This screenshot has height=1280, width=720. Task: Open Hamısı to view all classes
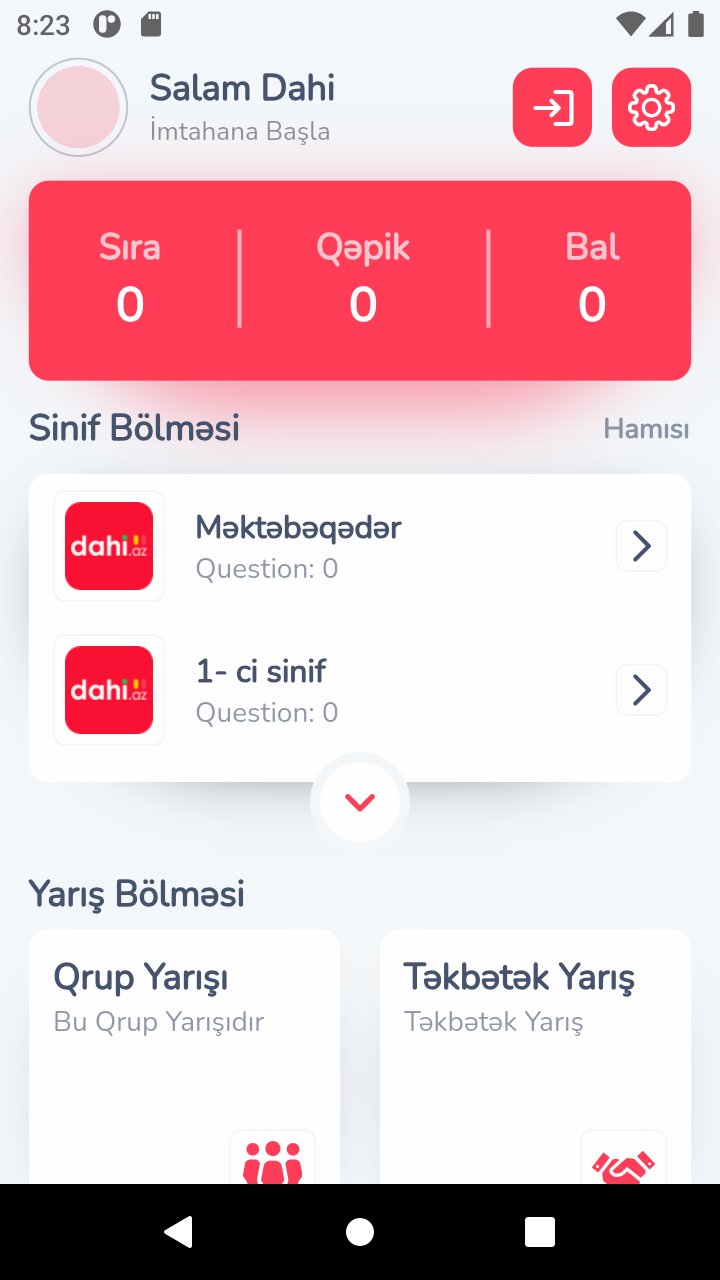tap(646, 428)
